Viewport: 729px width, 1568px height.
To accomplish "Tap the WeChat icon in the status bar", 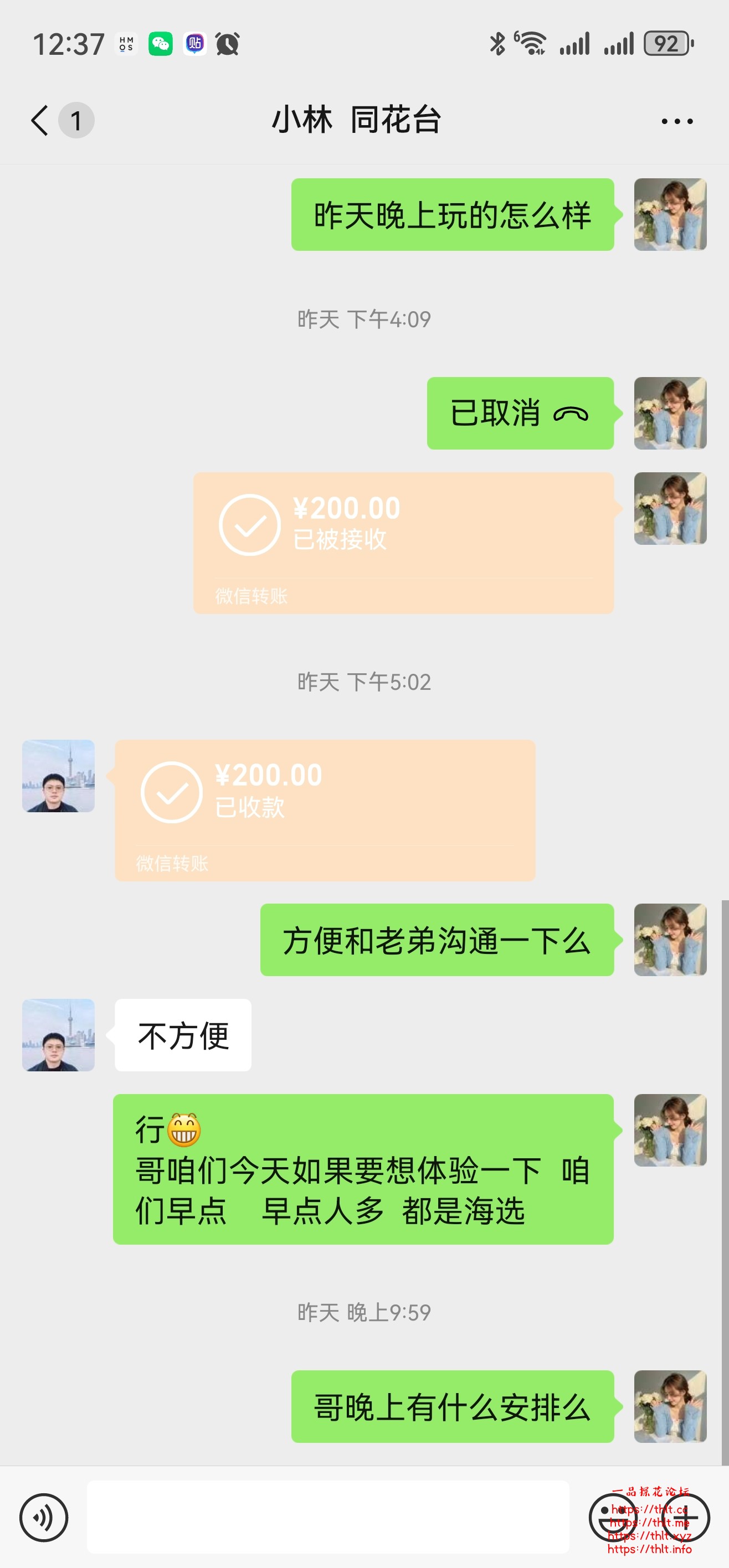I will [x=161, y=43].
